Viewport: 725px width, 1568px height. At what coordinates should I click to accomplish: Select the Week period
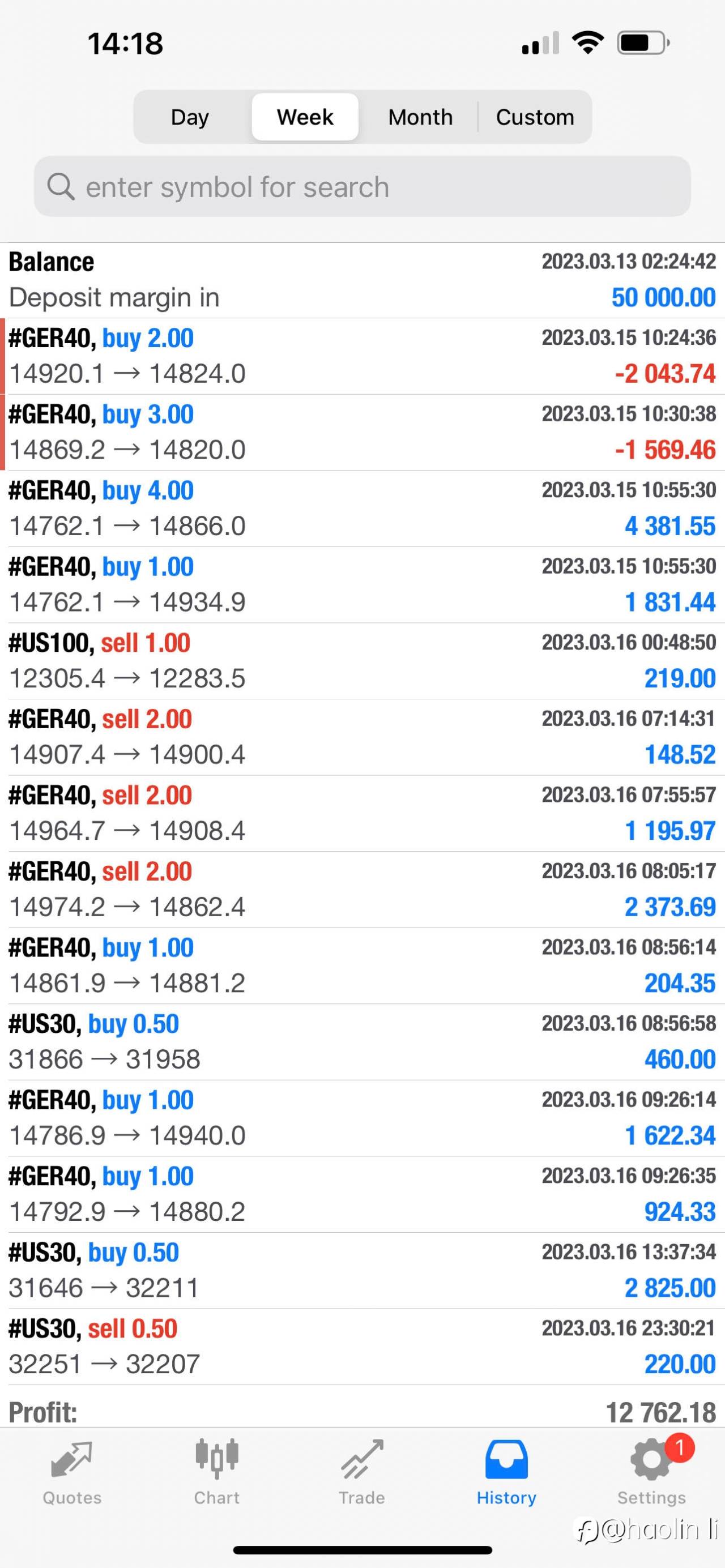(305, 117)
